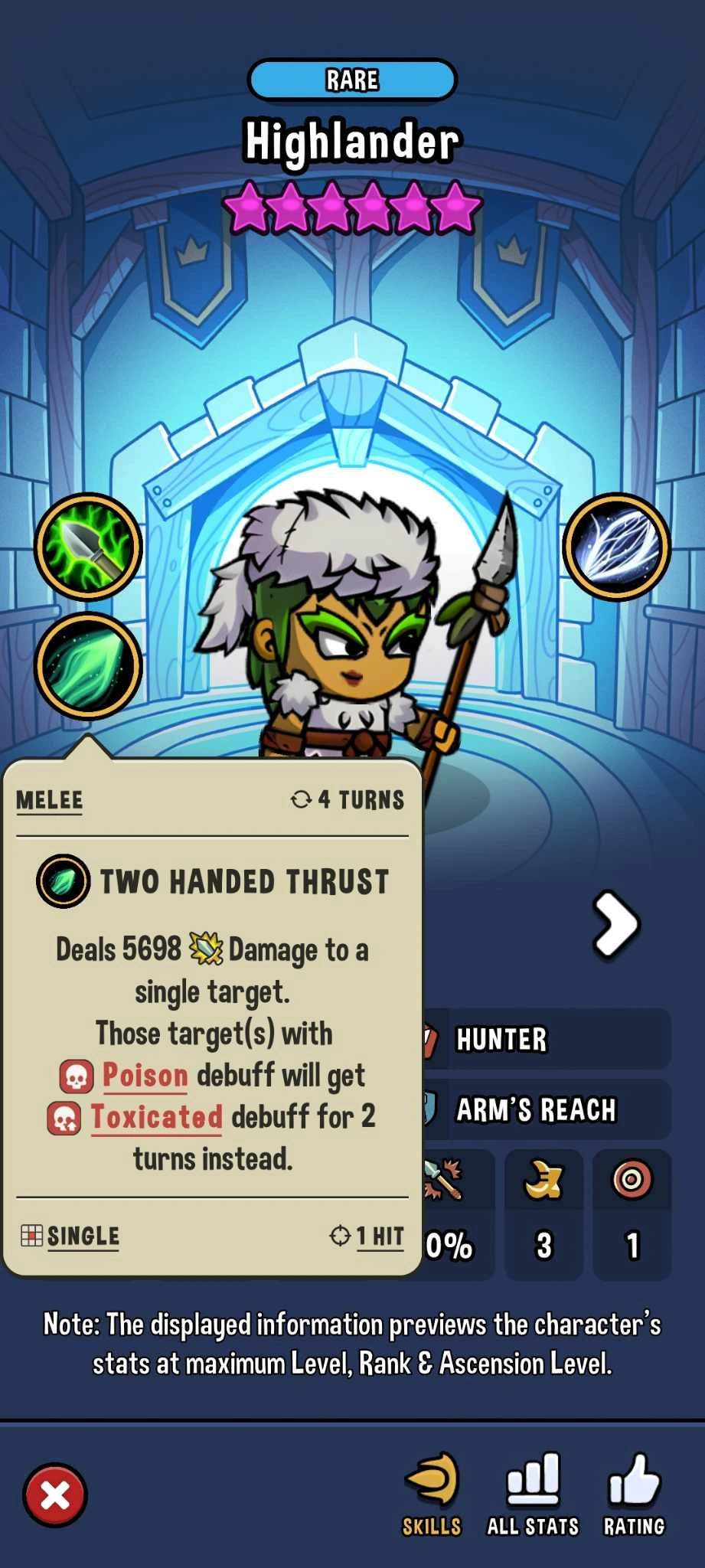Tap the underlined Melee label

(x=50, y=800)
